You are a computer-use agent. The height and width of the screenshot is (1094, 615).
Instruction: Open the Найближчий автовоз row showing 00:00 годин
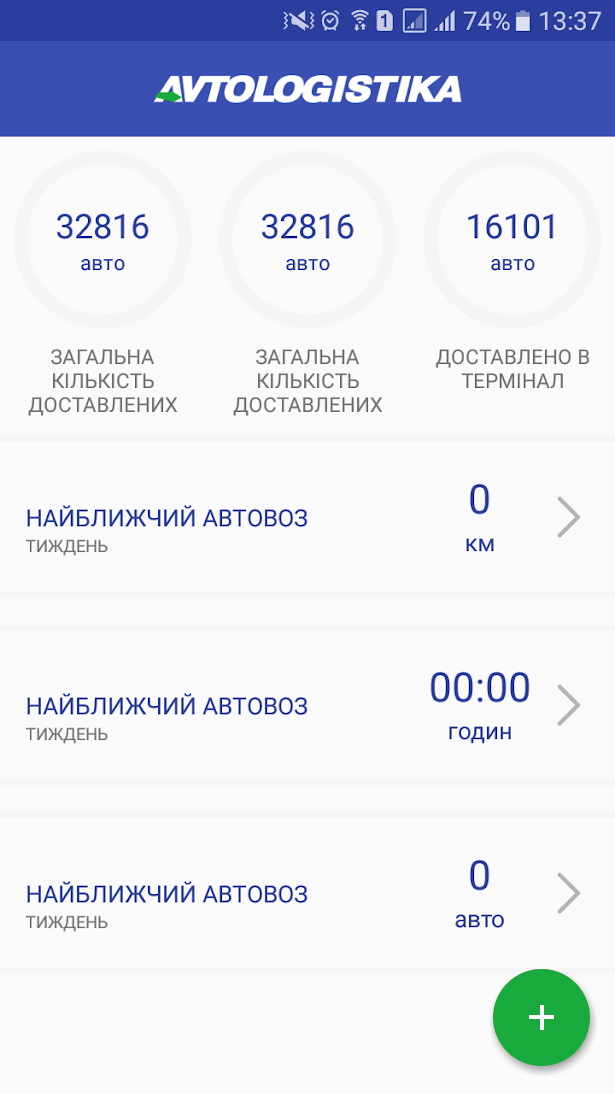(x=306, y=706)
